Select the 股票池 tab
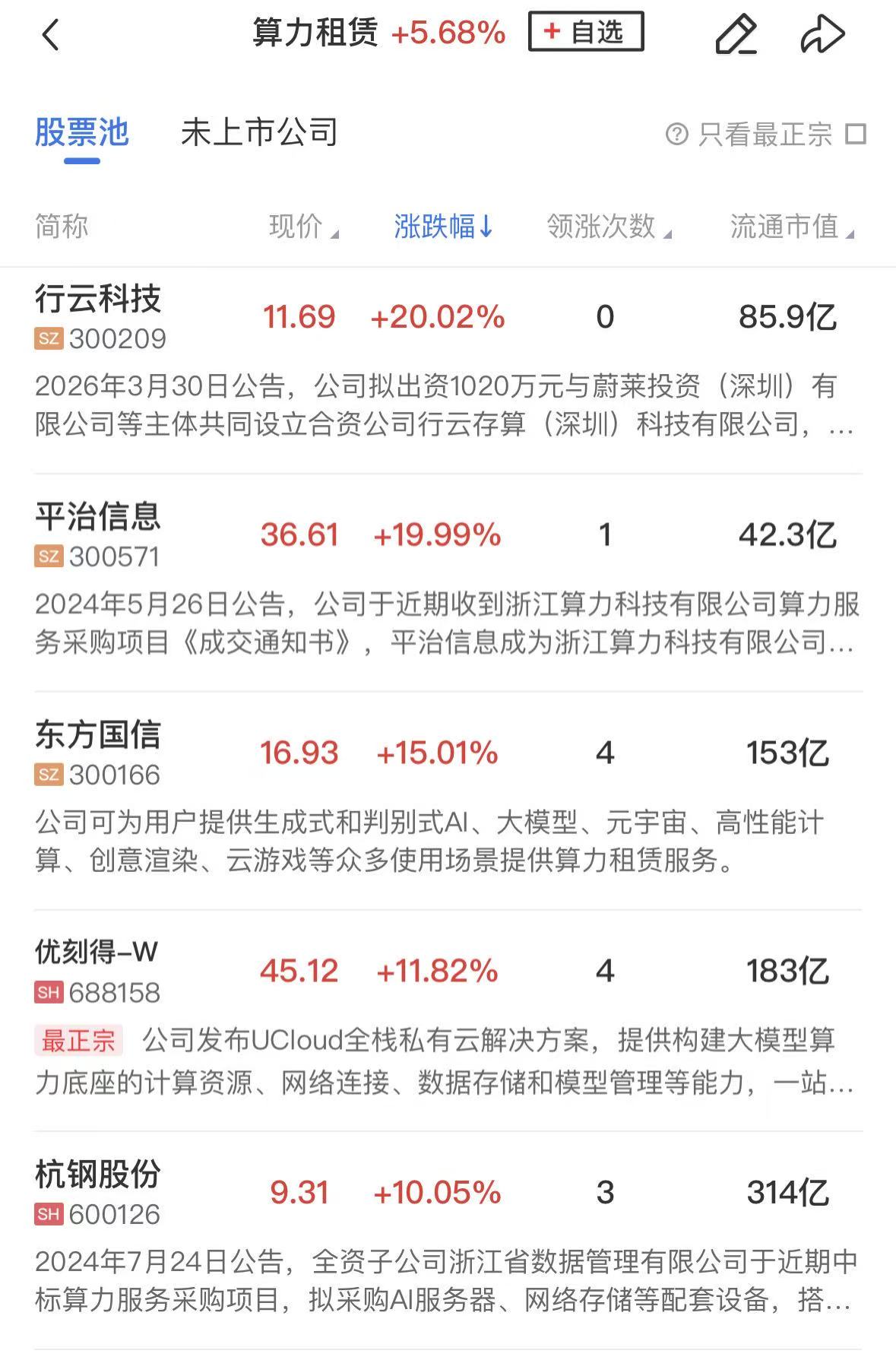 click(x=82, y=133)
